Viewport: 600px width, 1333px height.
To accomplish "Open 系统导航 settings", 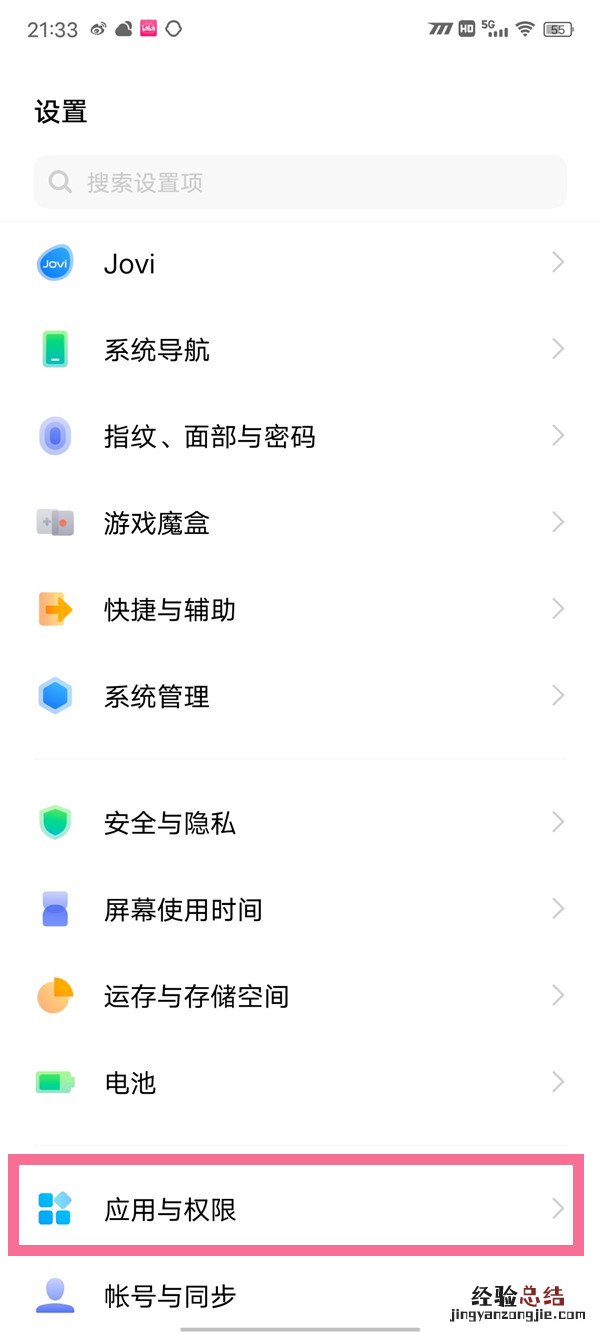I will [300, 350].
